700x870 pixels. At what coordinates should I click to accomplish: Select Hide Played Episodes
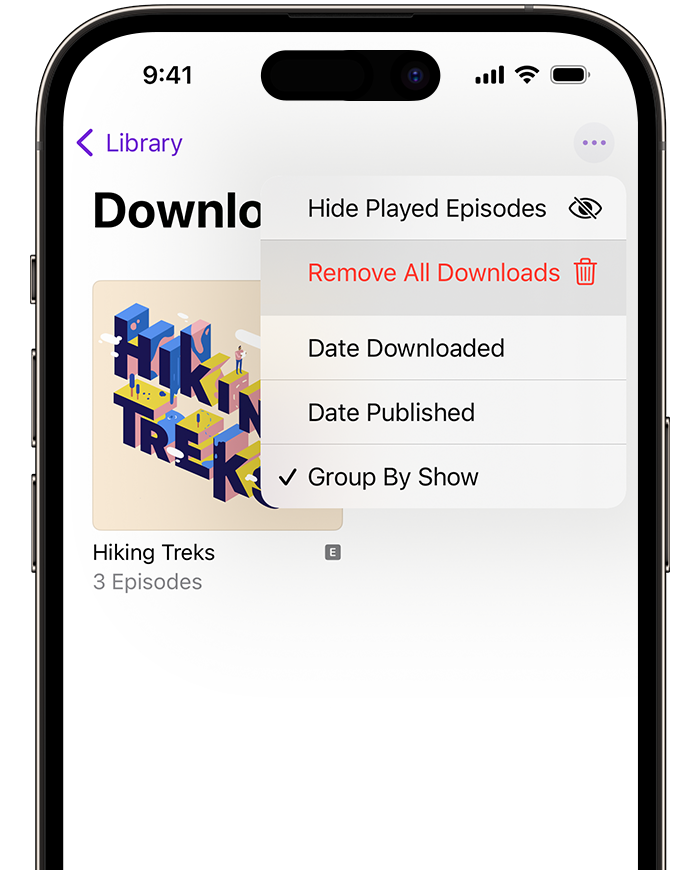click(x=443, y=208)
